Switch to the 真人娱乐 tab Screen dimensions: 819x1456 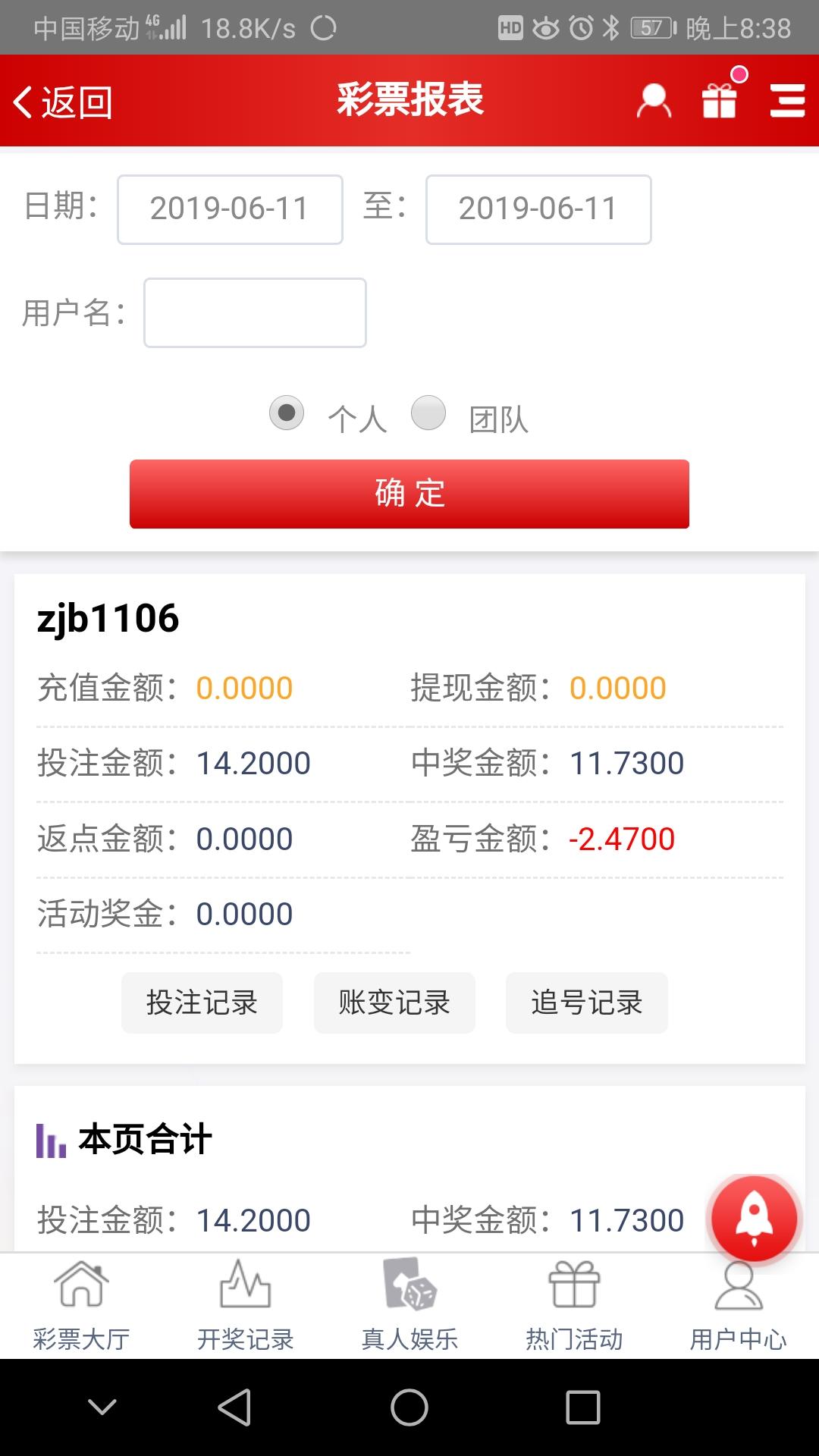pos(409,1306)
